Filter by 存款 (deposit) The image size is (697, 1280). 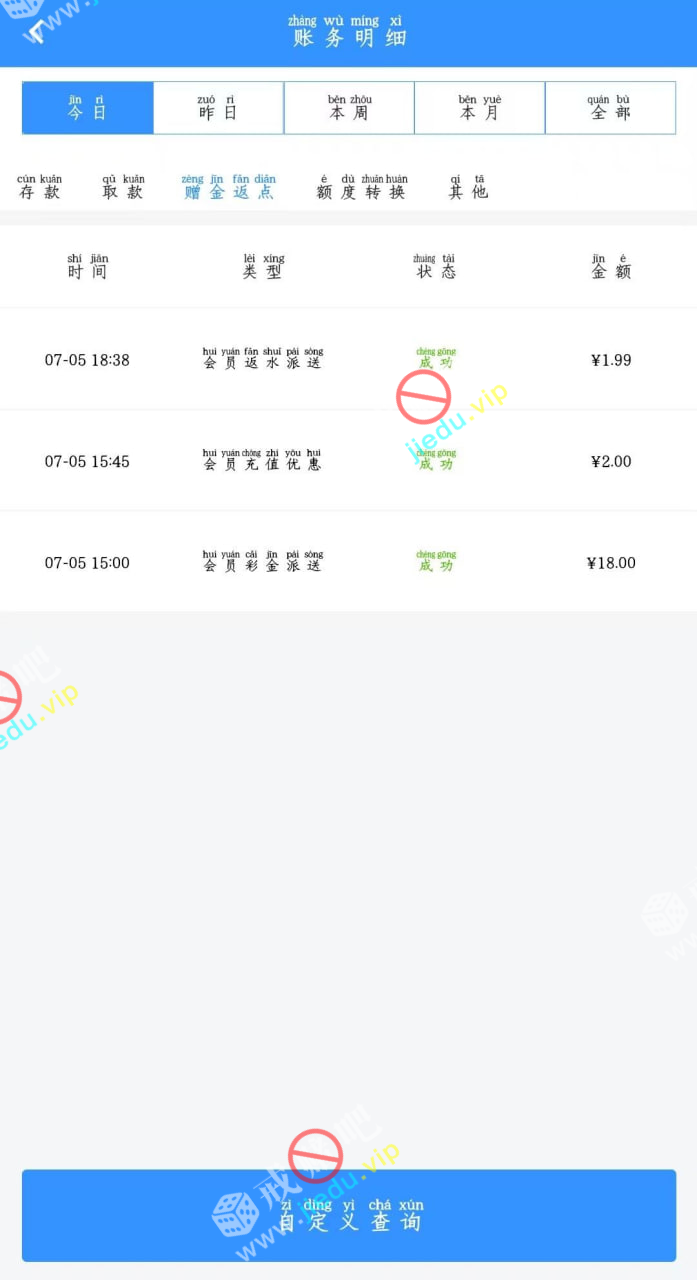pos(39,187)
